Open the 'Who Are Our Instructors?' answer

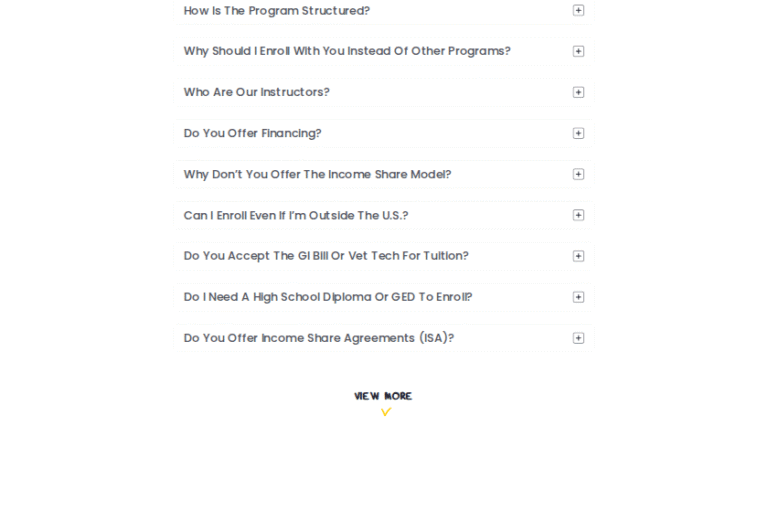pos(578,92)
